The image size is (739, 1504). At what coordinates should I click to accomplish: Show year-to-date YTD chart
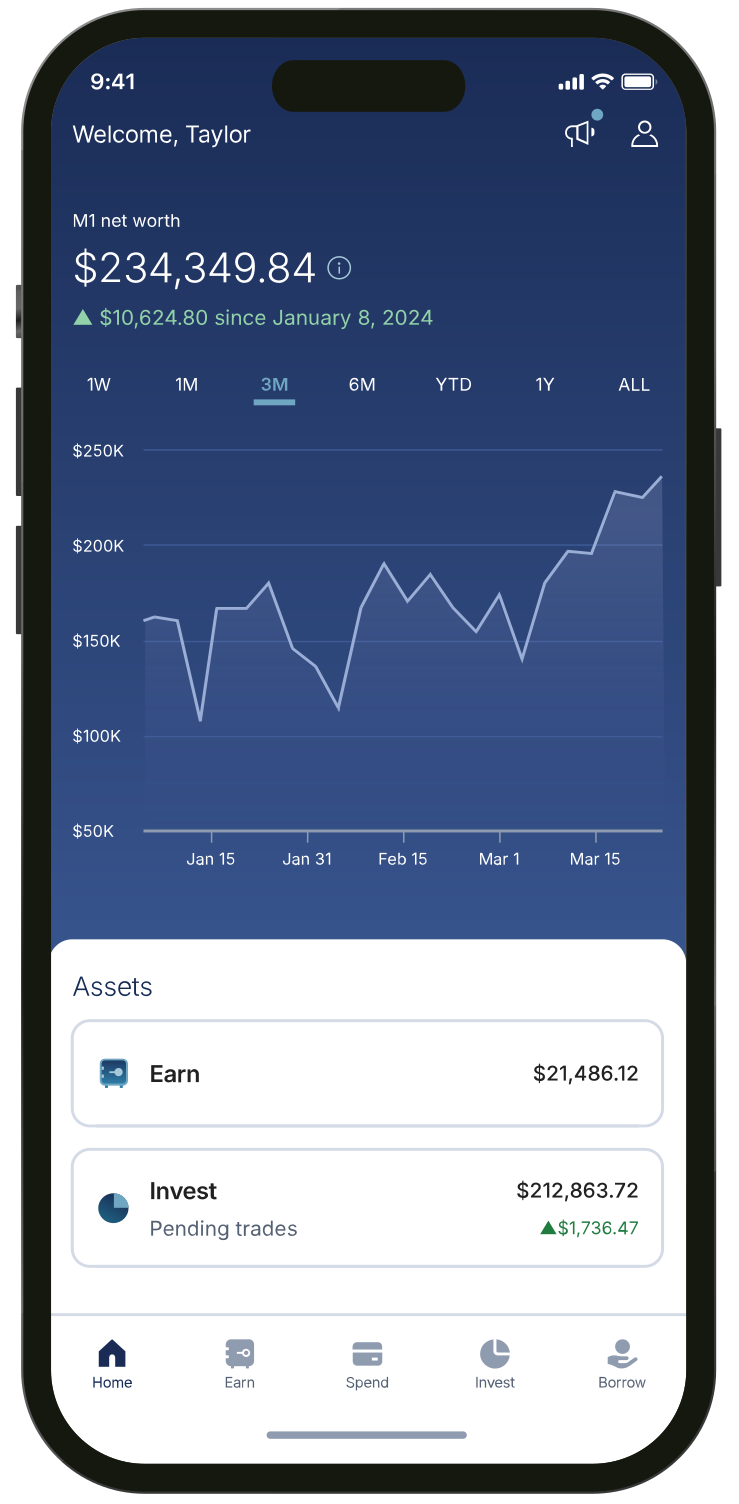click(453, 385)
